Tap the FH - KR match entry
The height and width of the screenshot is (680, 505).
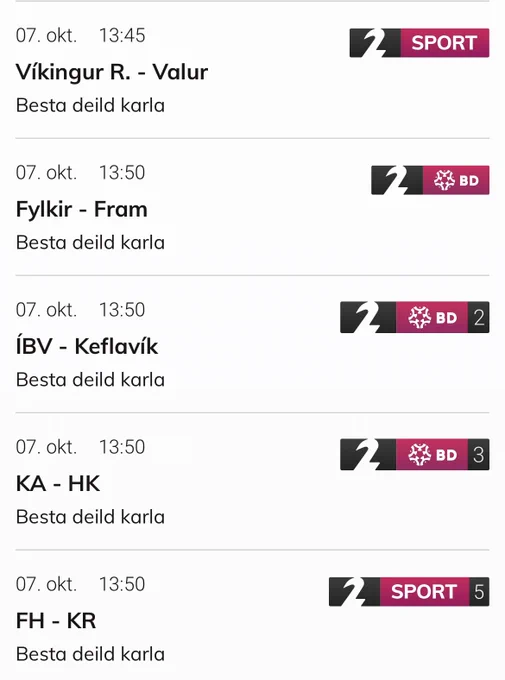pos(252,615)
